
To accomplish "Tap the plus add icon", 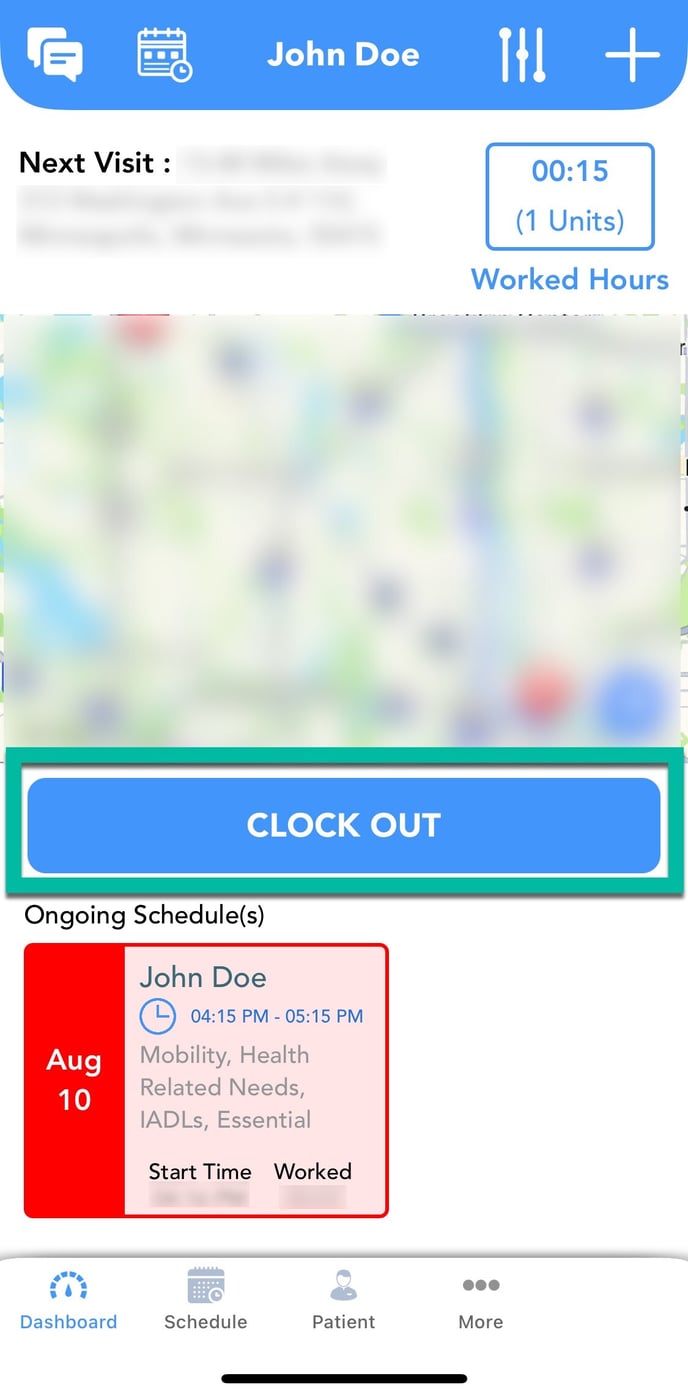I will point(632,54).
